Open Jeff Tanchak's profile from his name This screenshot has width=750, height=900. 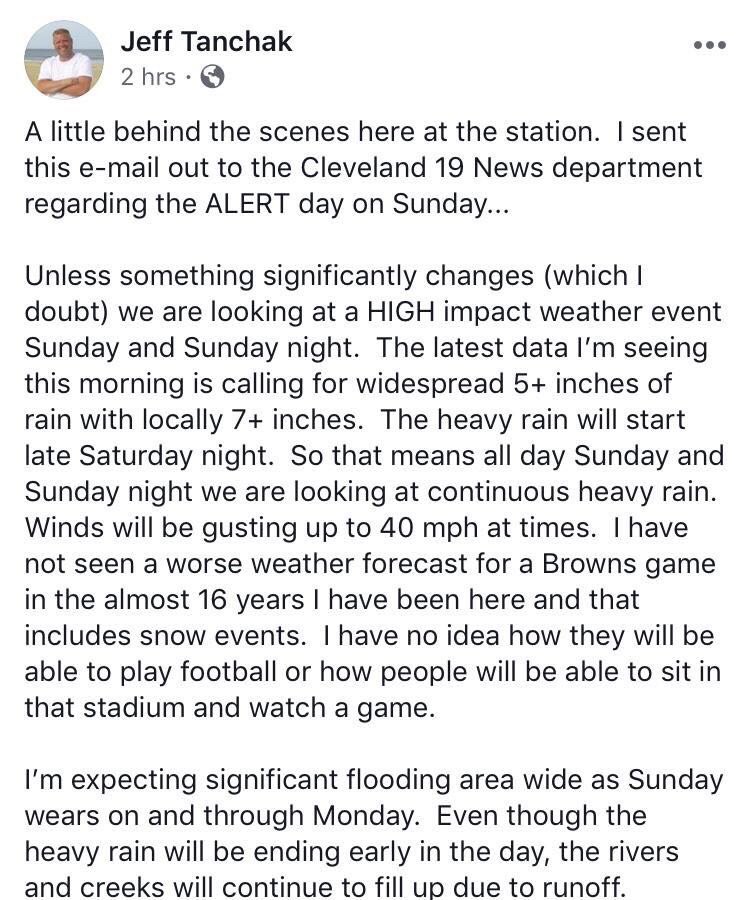tap(206, 41)
